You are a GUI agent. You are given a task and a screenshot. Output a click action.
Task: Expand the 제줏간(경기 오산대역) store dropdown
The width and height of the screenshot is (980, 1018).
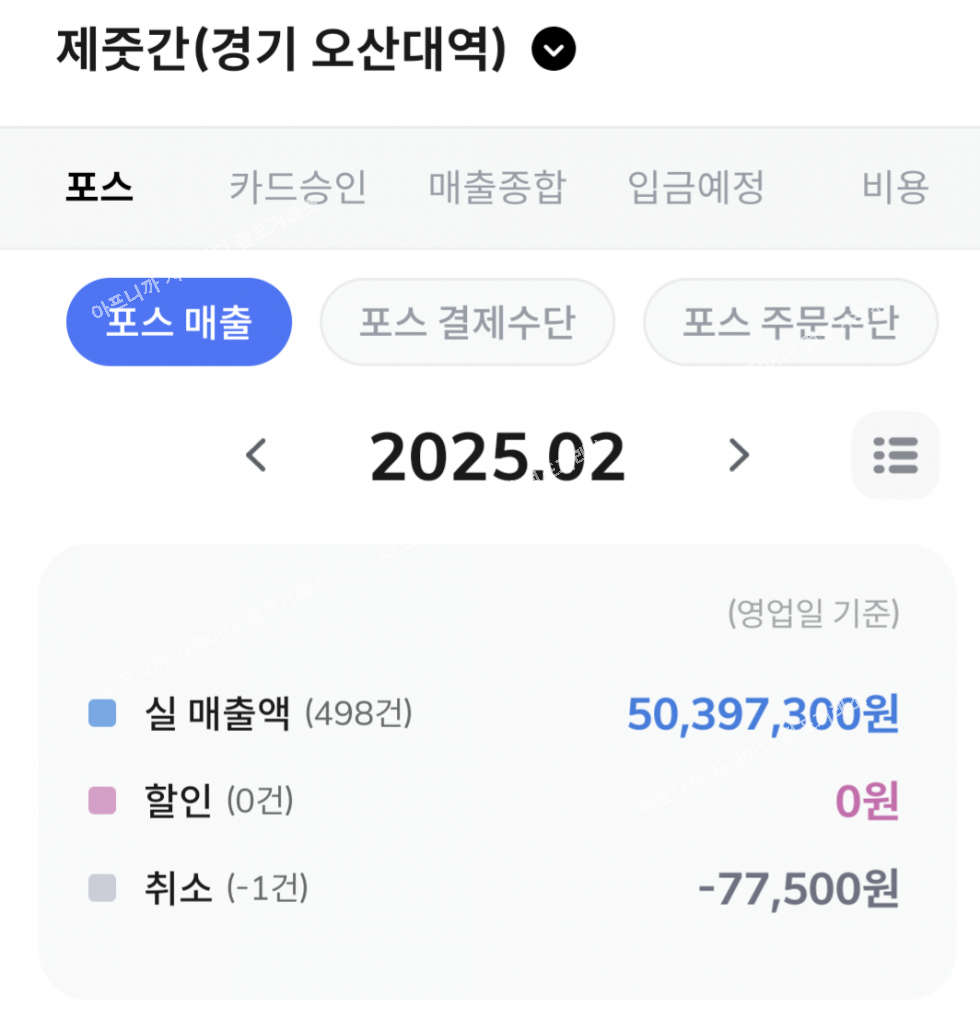553,49
